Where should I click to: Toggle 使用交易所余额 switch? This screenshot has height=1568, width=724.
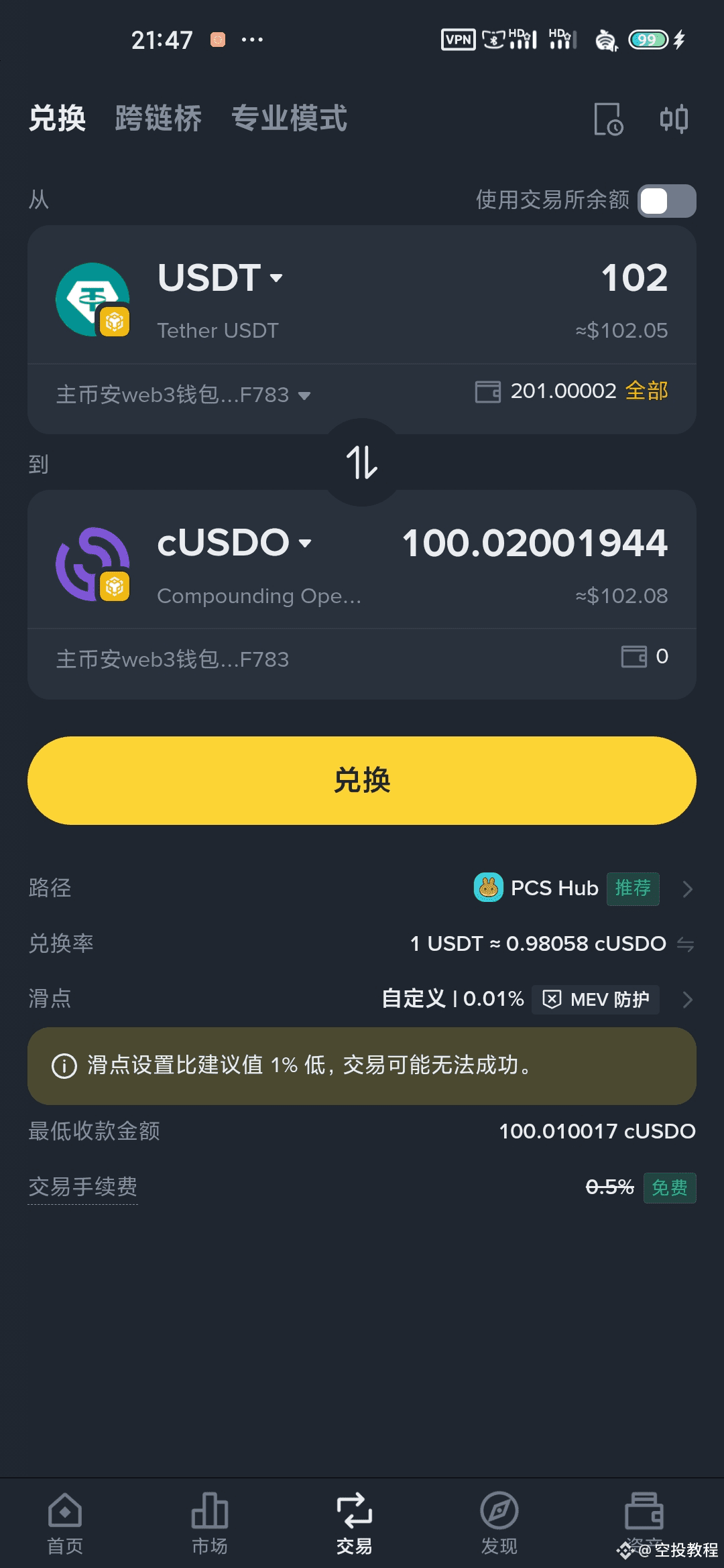(x=666, y=200)
